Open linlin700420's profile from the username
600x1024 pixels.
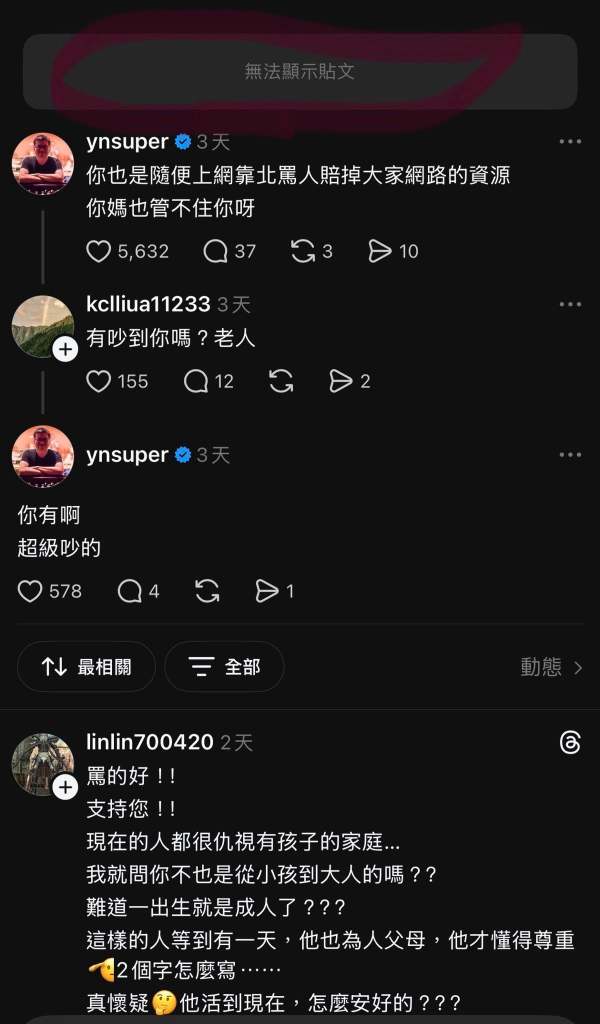[x=150, y=742]
